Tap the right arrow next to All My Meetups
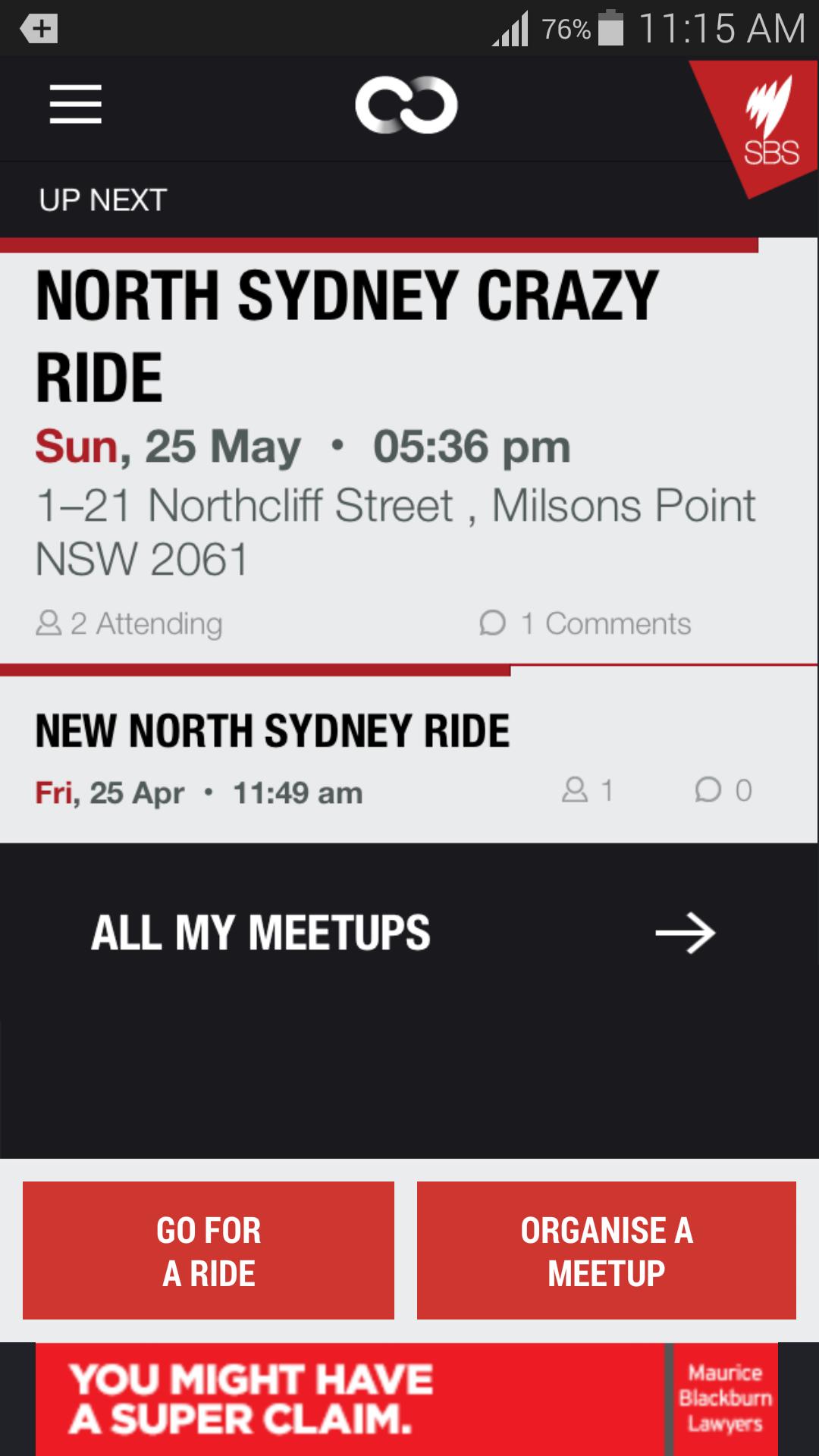 point(685,933)
